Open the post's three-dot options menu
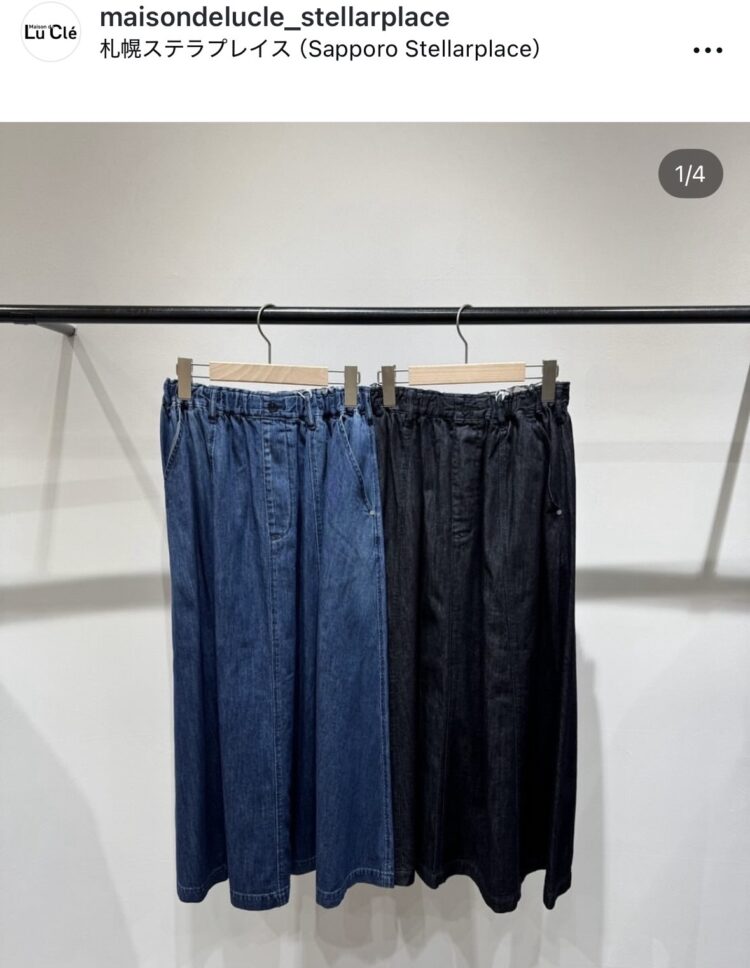The width and height of the screenshot is (750, 968). coord(707,49)
